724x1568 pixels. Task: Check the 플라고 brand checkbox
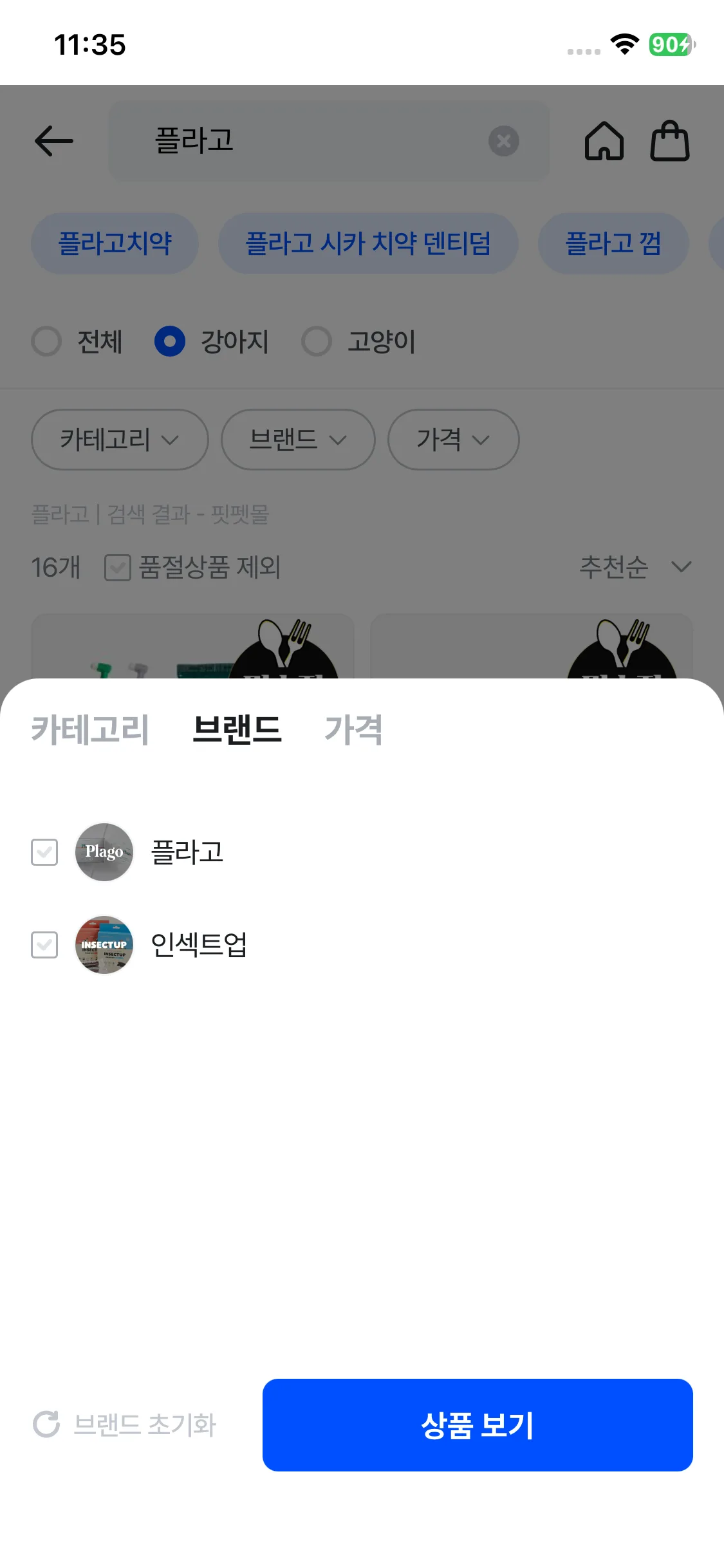pos(44,853)
